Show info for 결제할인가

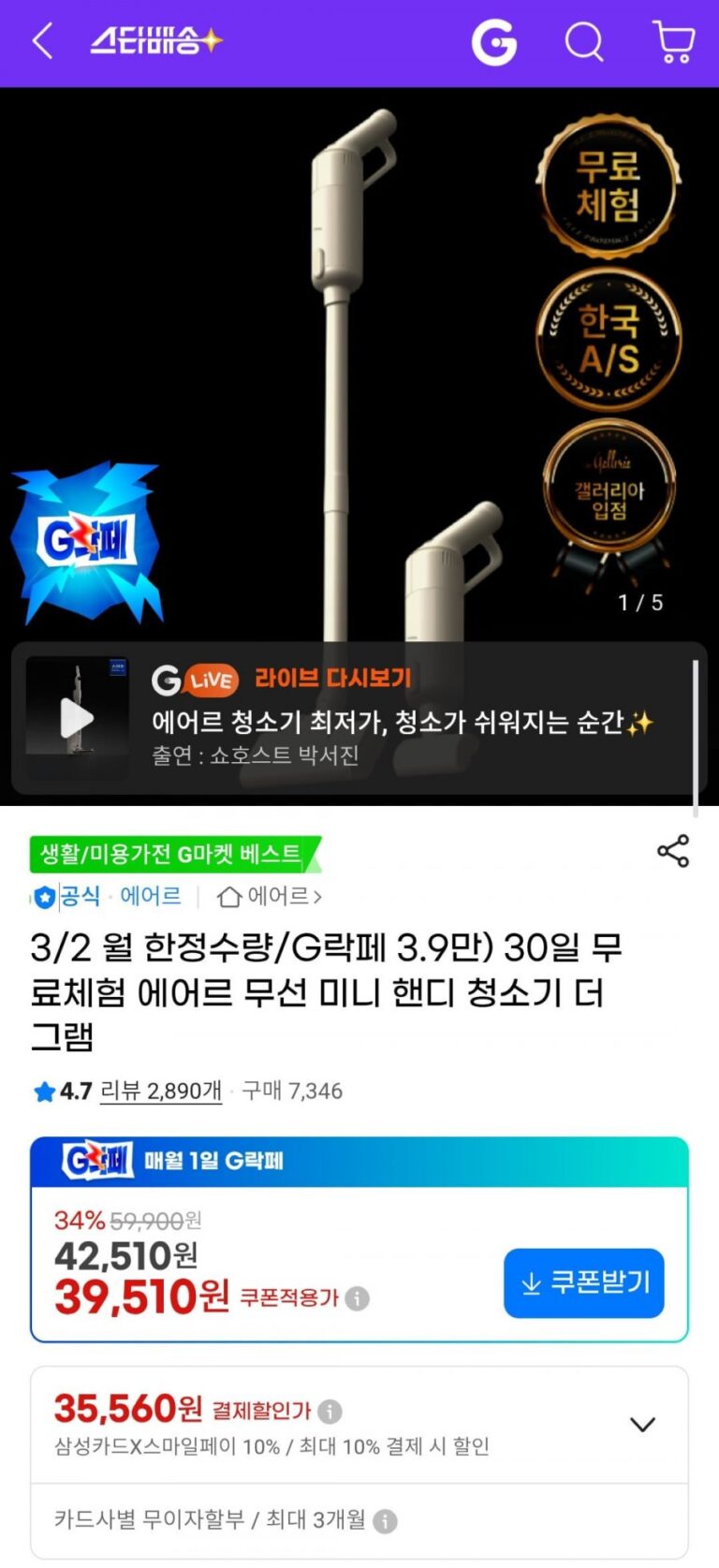pyautogui.click(x=330, y=1411)
